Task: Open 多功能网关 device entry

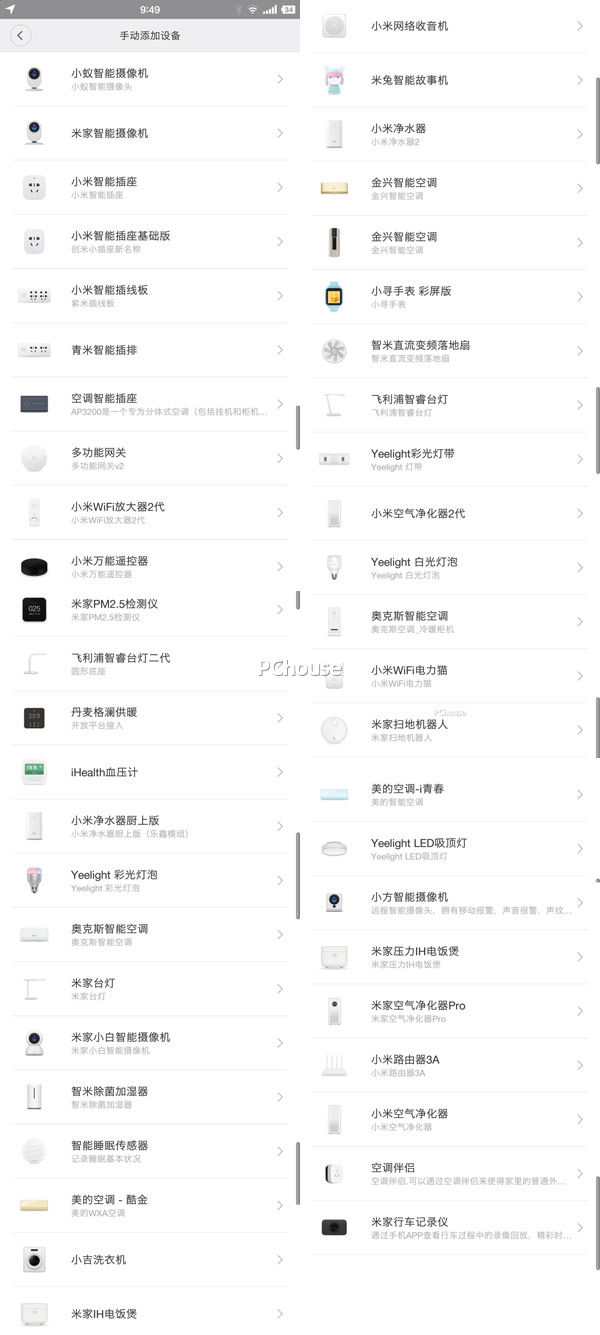Action: tap(150, 458)
